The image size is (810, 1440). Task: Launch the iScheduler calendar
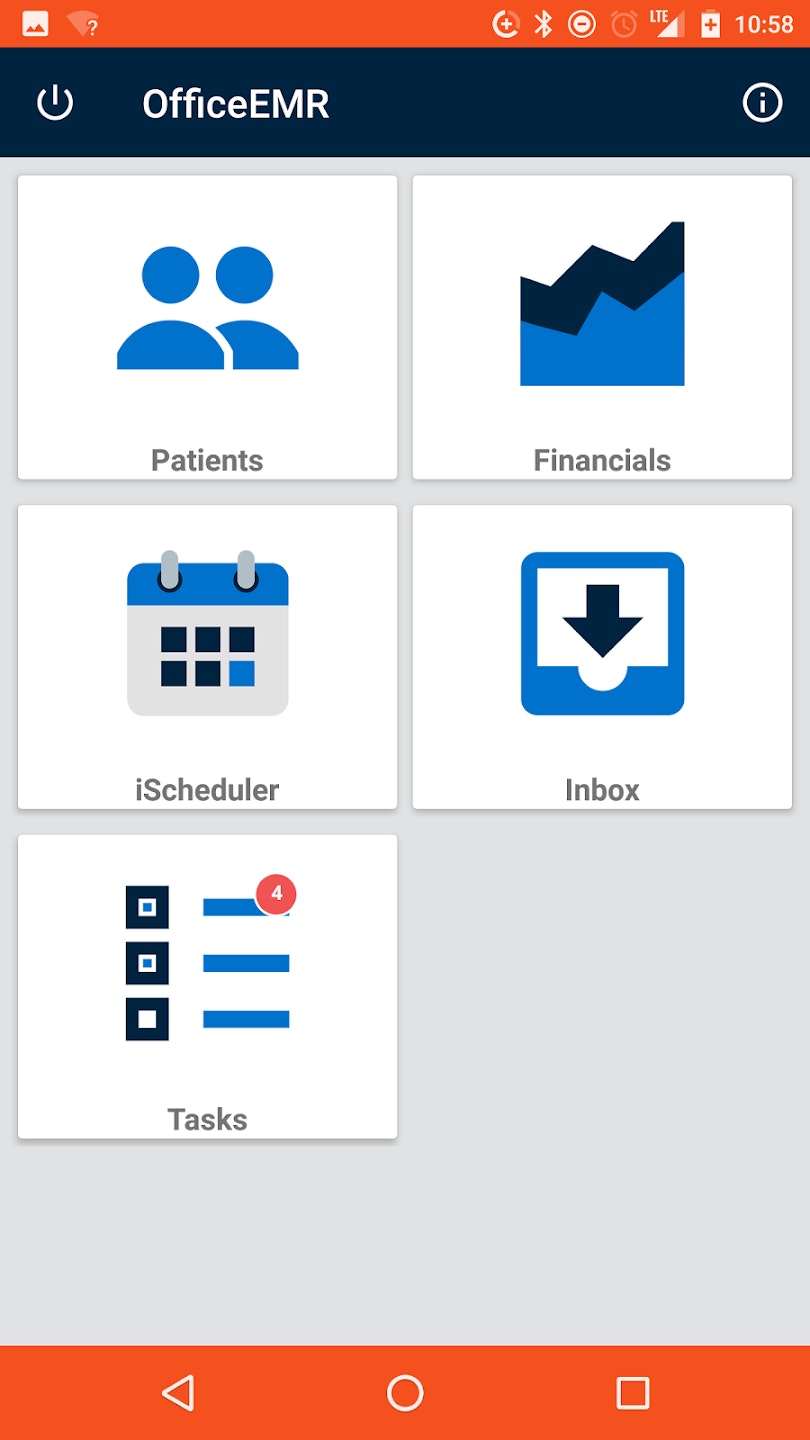coord(207,657)
